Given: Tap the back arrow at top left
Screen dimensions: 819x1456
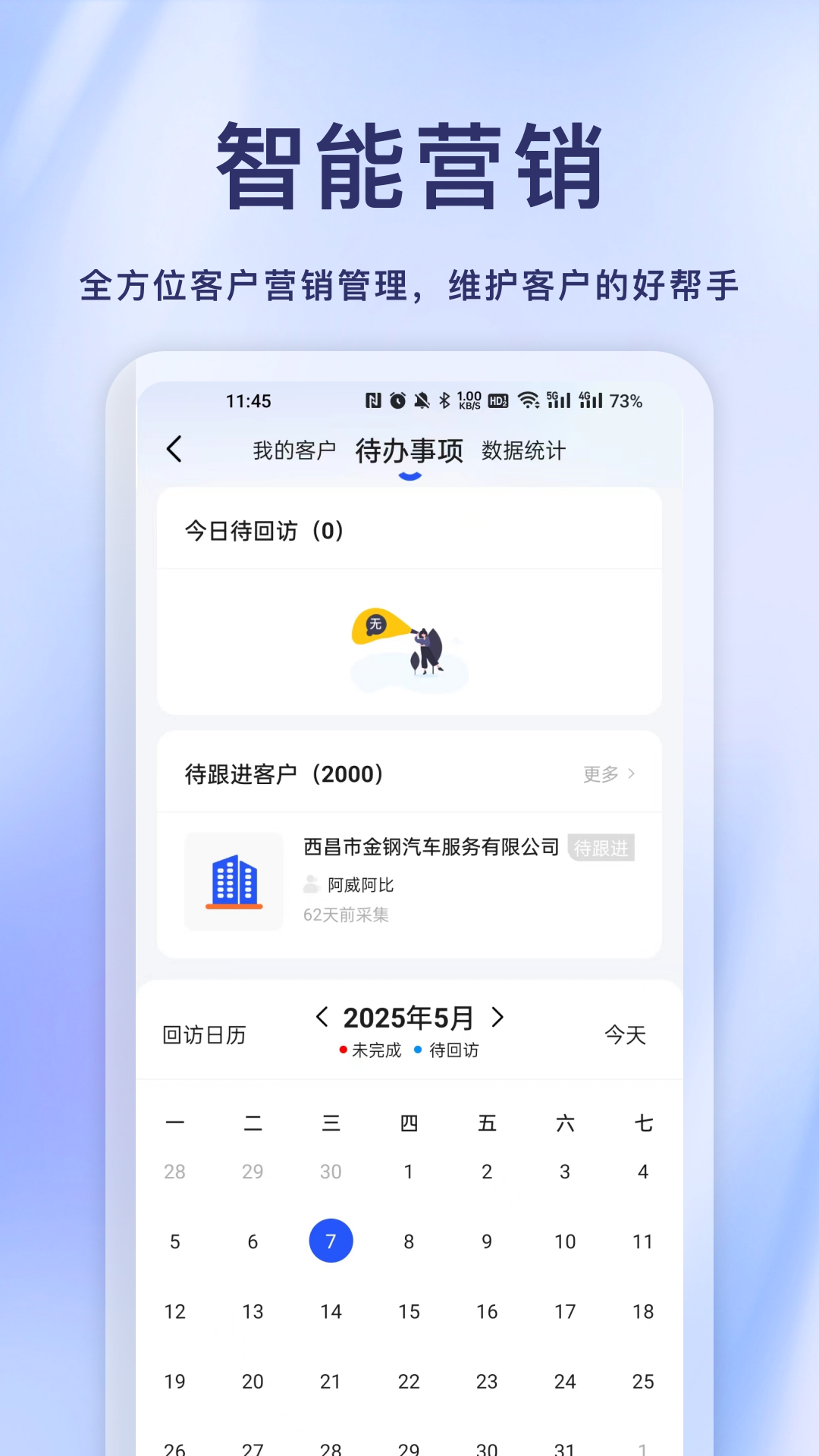Looking at the screenshot, I should [175, 449].
